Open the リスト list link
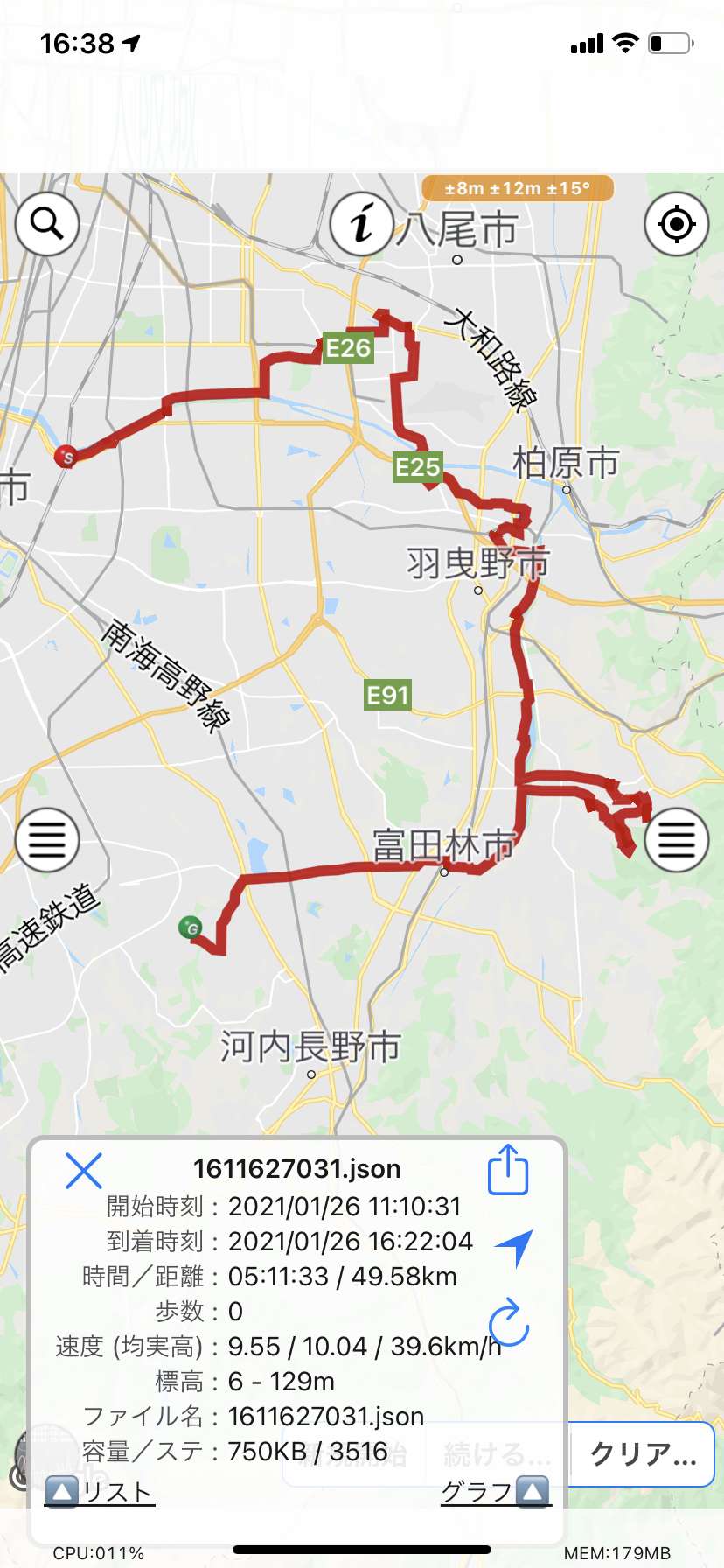This screenshot has height=1568, width=724. 100,1492
